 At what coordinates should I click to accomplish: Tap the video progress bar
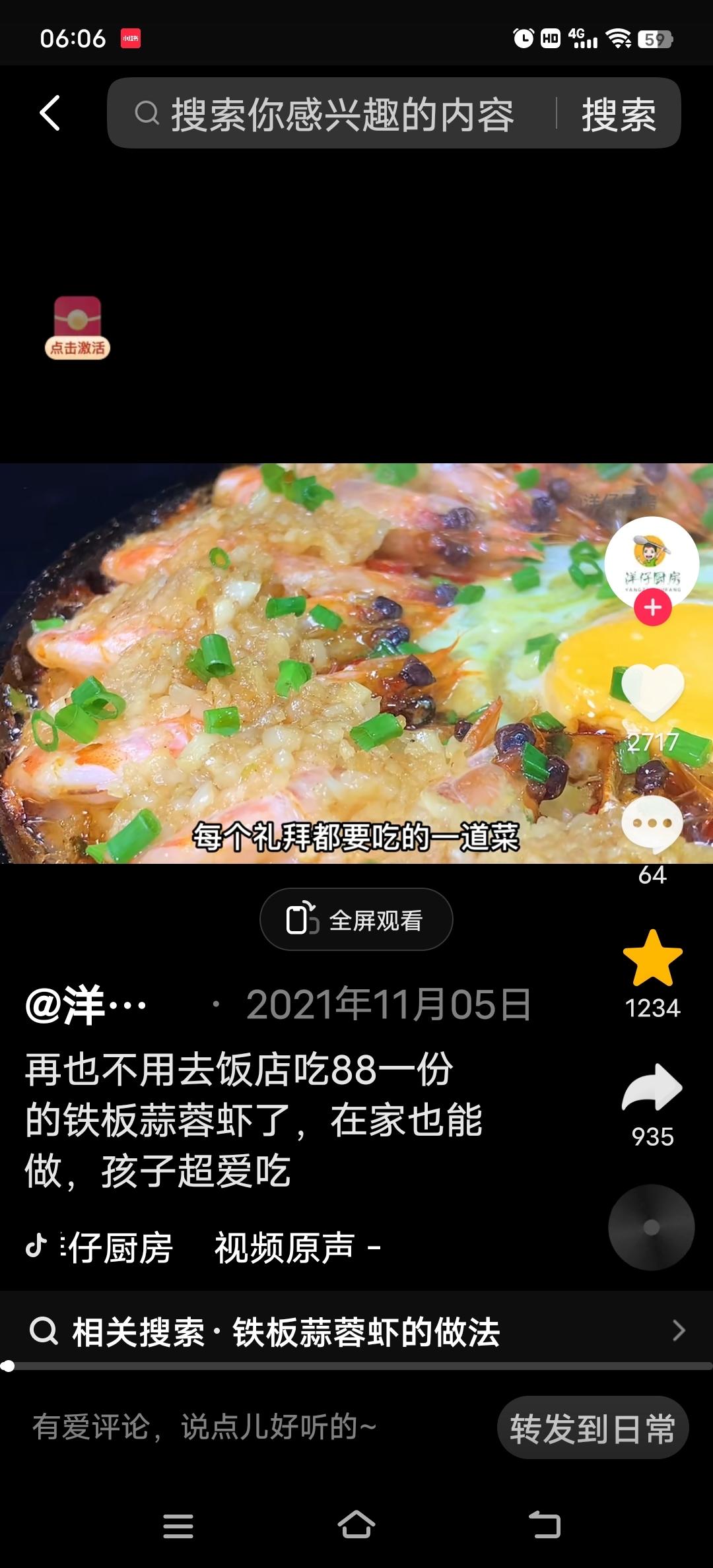(356, 1366)
